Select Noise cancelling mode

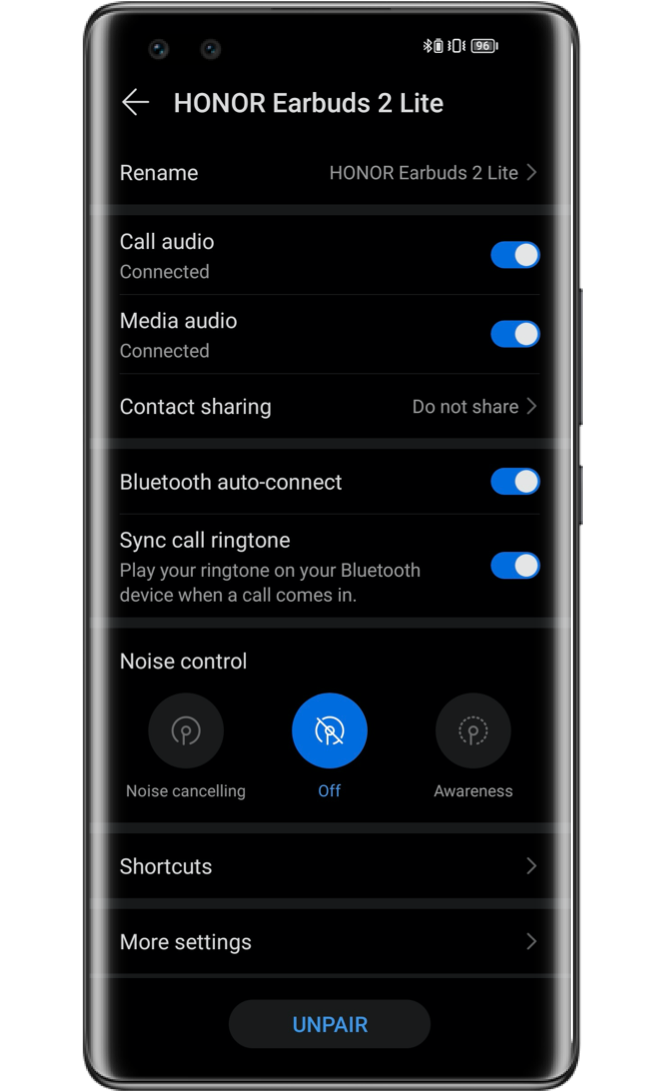186,731
